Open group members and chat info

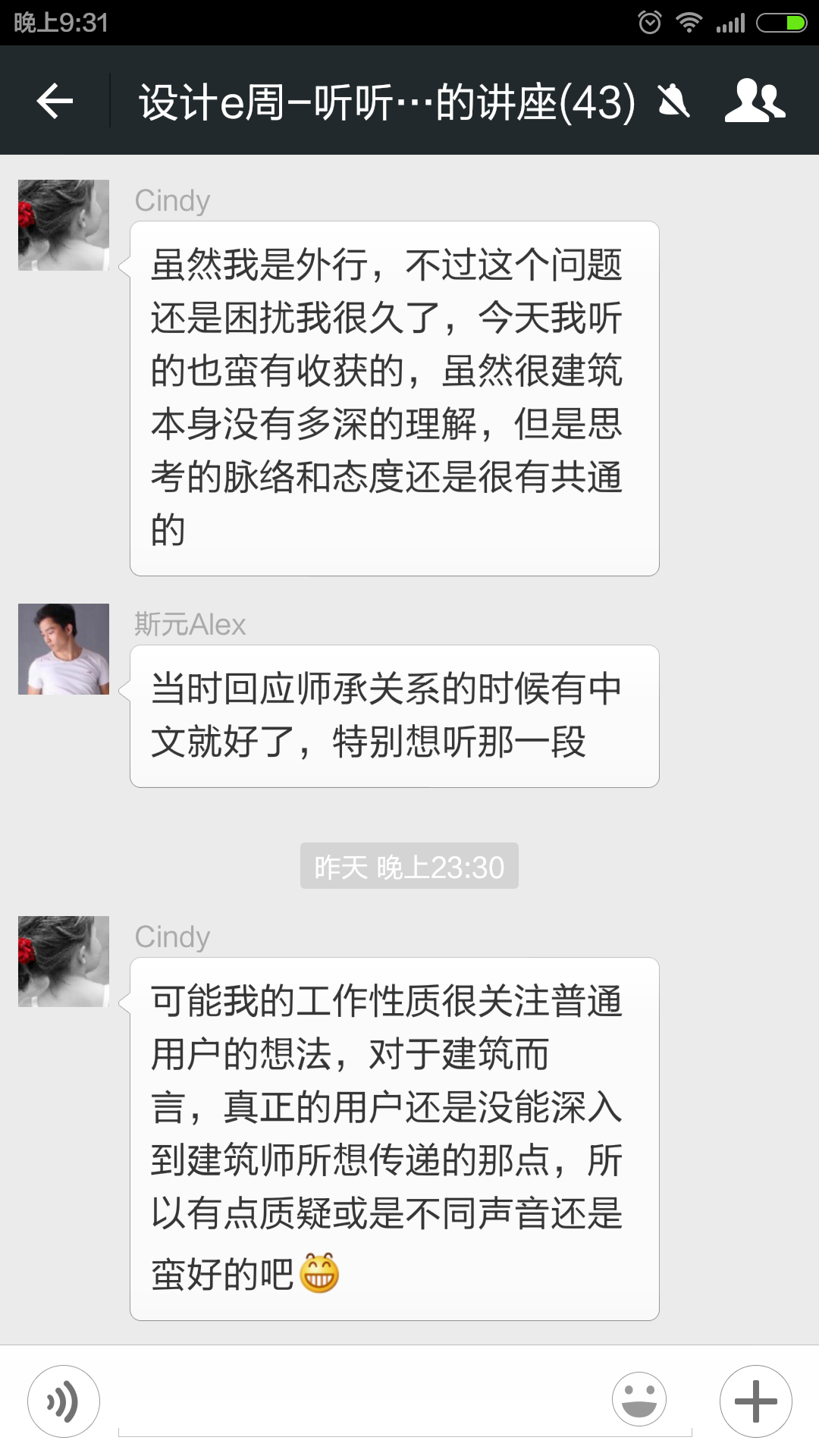755,101
